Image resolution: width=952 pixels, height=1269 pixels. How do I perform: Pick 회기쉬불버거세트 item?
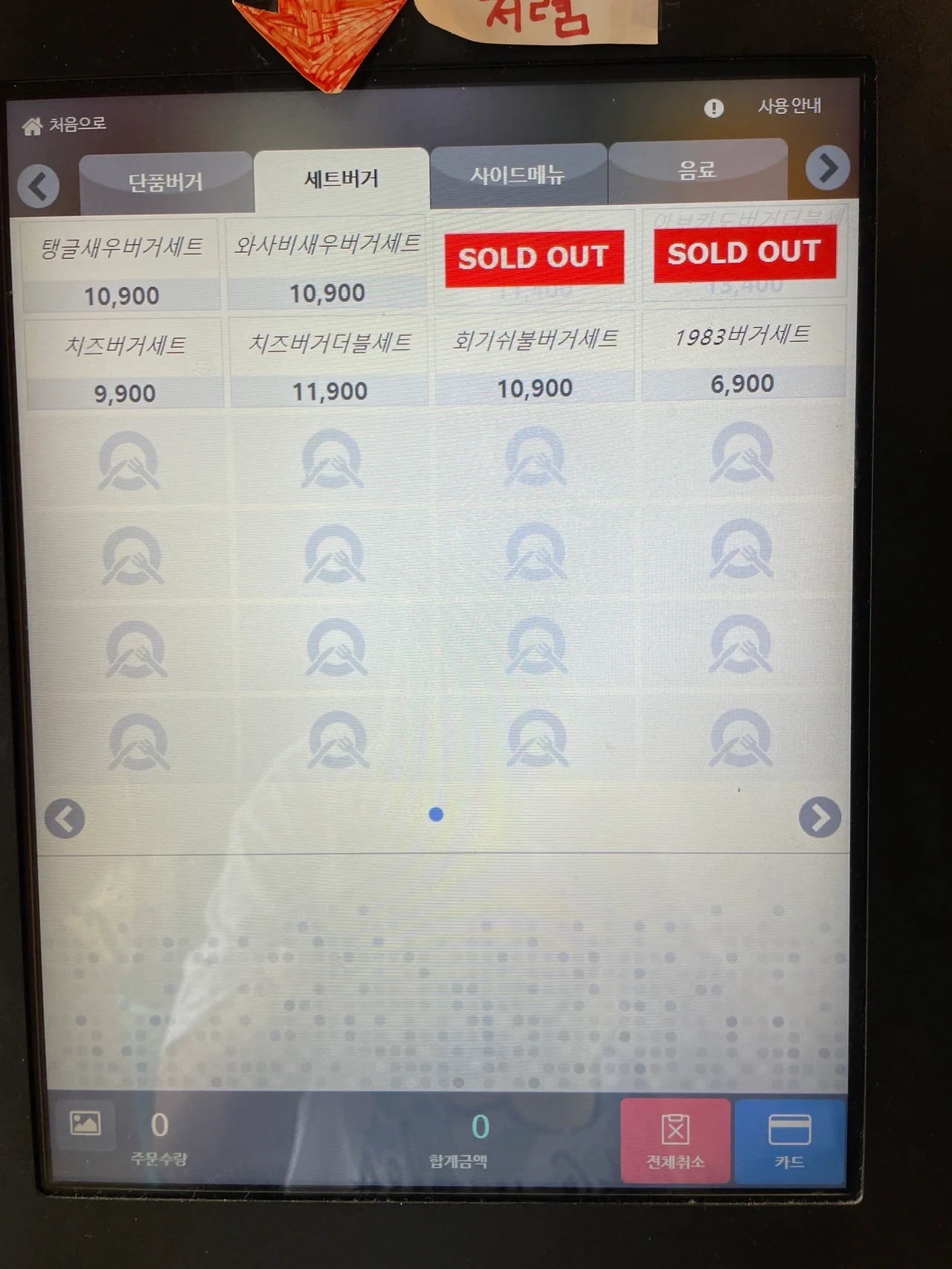[535, 359]
